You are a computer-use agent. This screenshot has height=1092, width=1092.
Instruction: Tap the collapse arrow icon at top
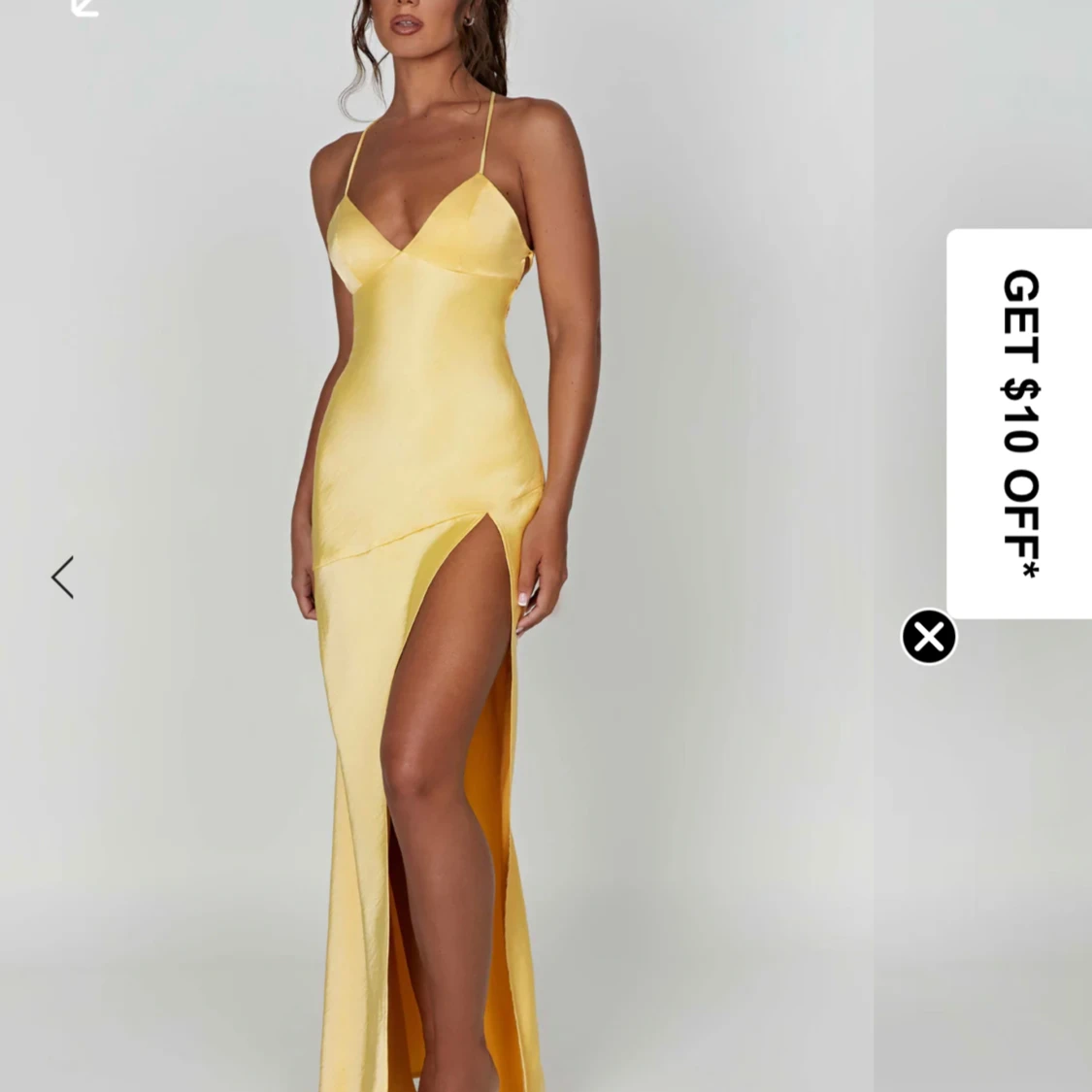(85, 7)
